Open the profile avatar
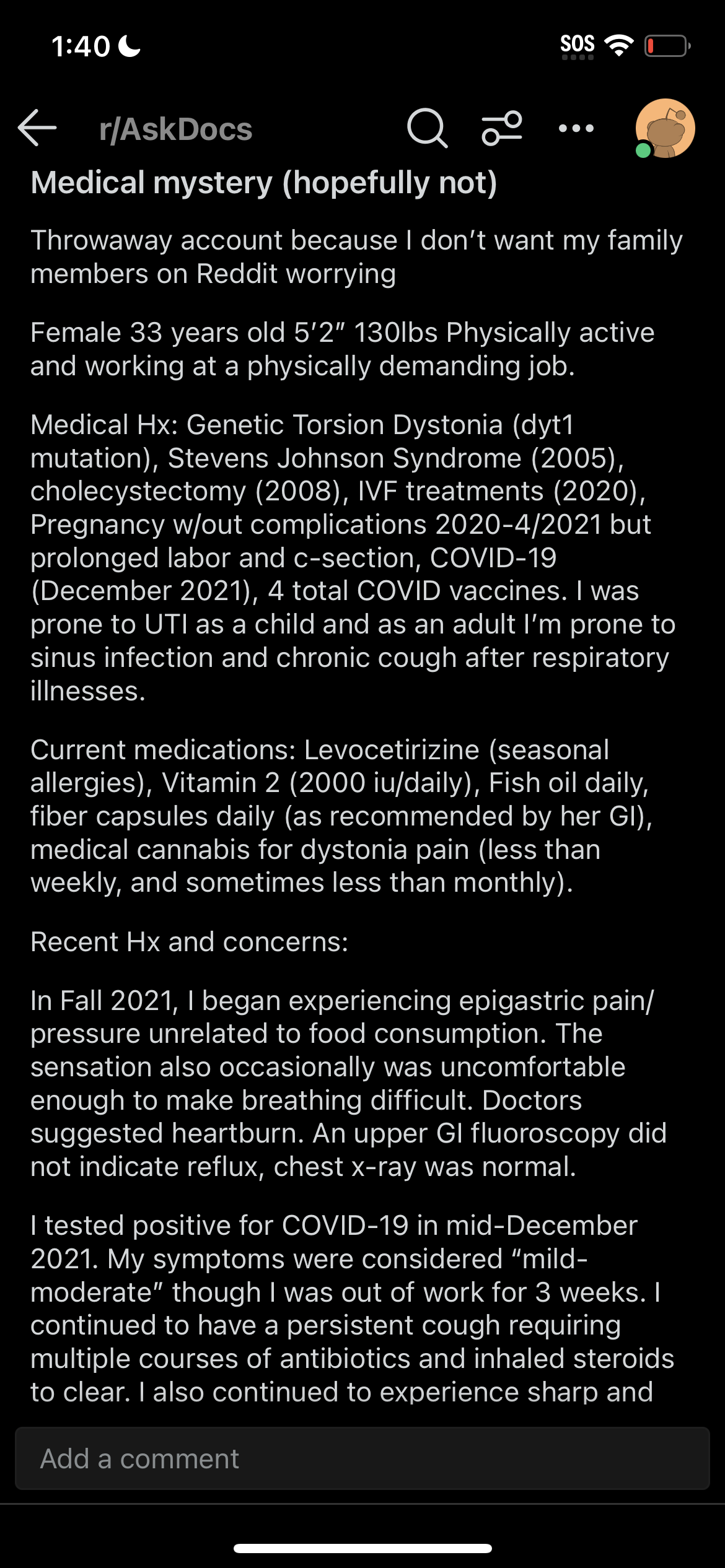 665,128
